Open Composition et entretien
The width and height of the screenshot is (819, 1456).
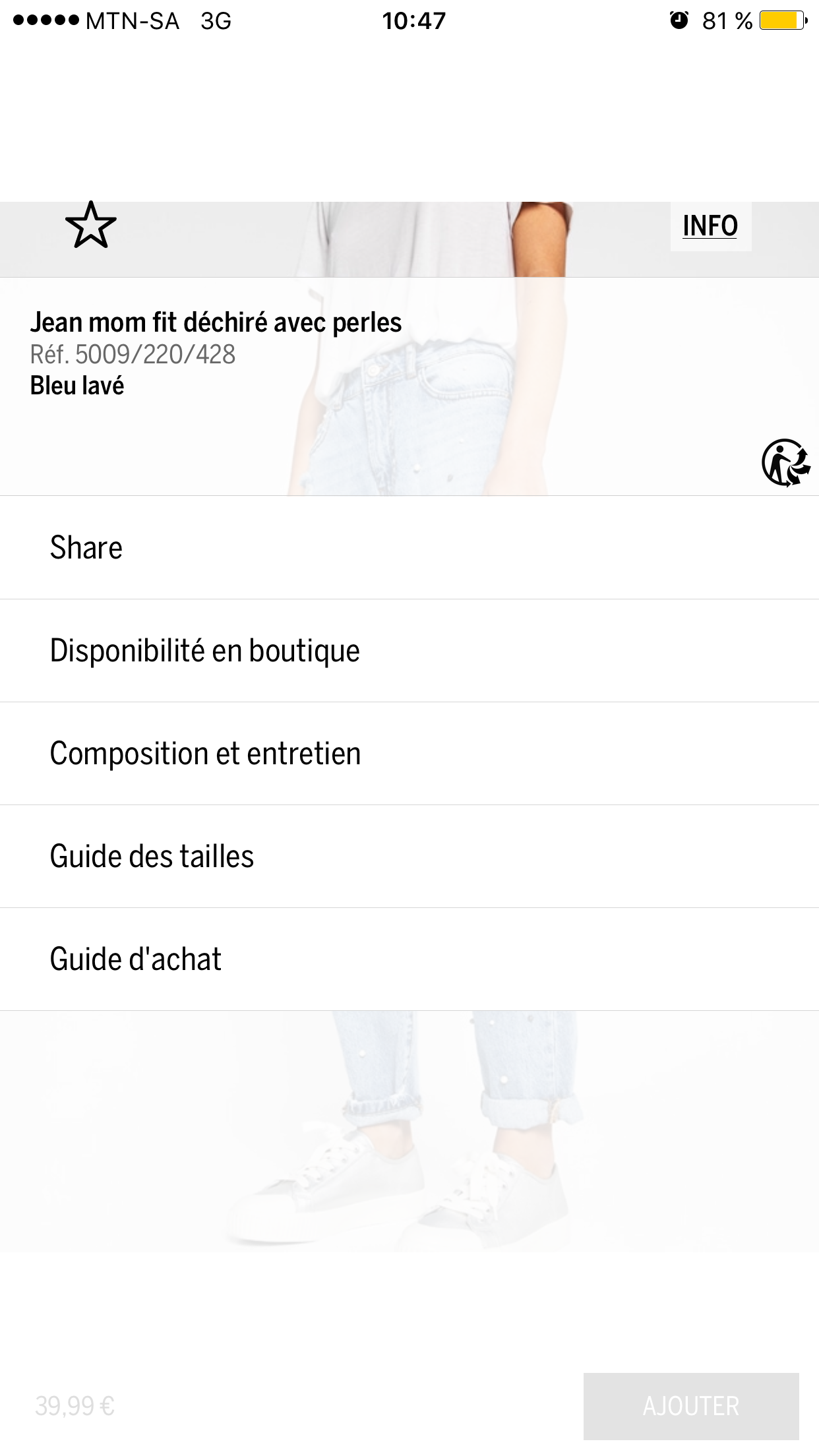coord(409,754)
